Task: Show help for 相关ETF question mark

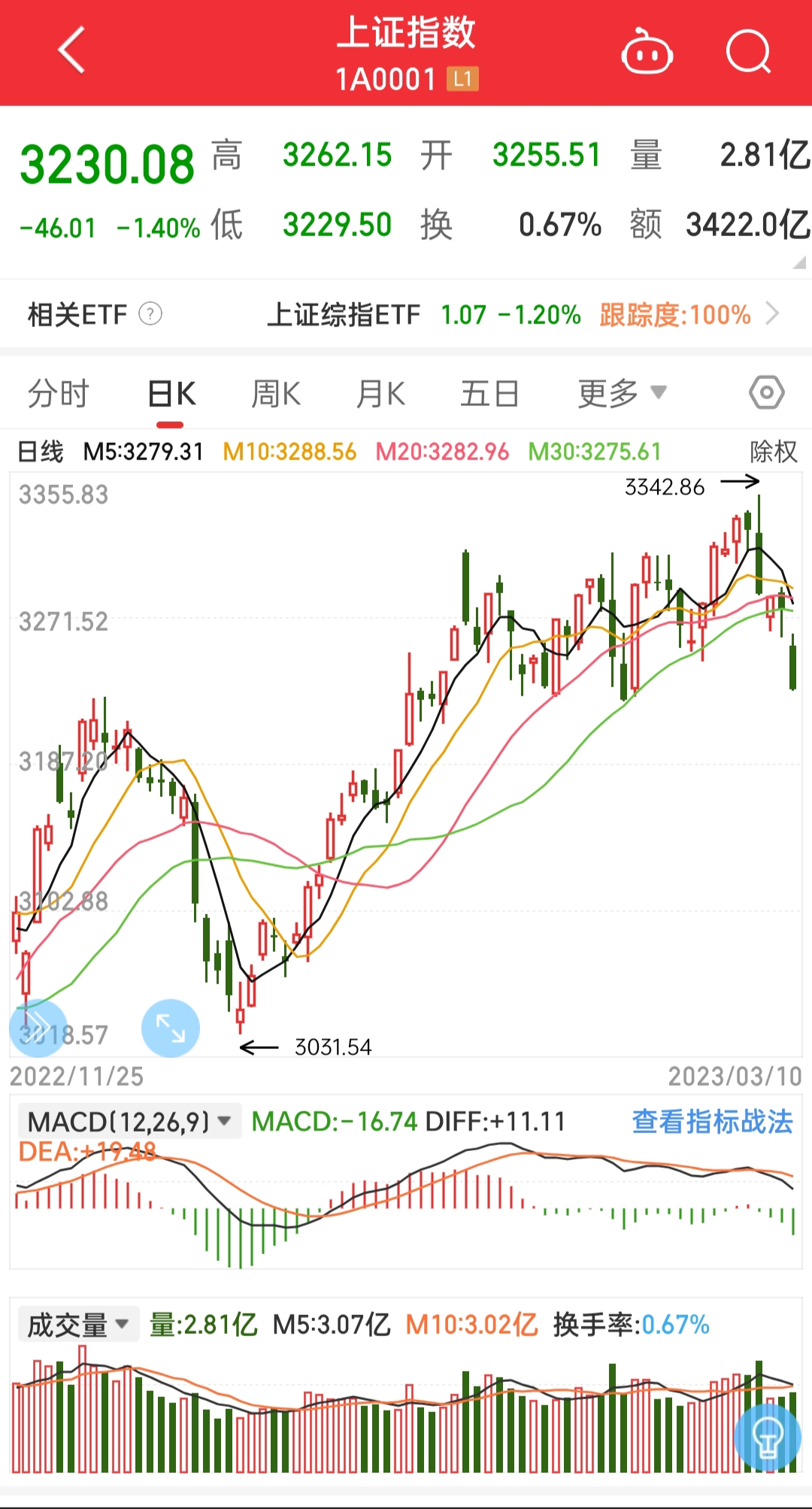Action: pos(150,314)
